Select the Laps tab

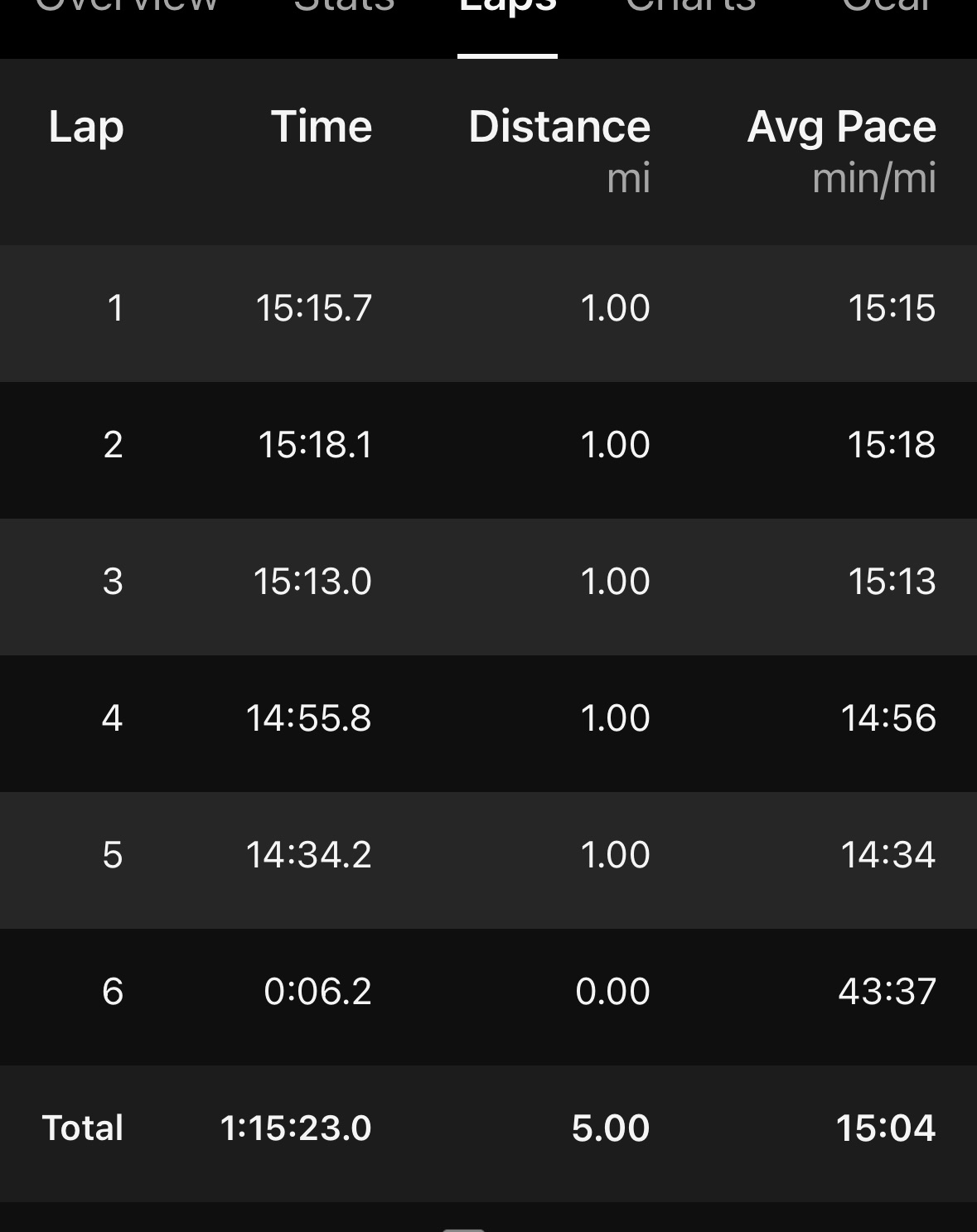click(x=507, y=8)
